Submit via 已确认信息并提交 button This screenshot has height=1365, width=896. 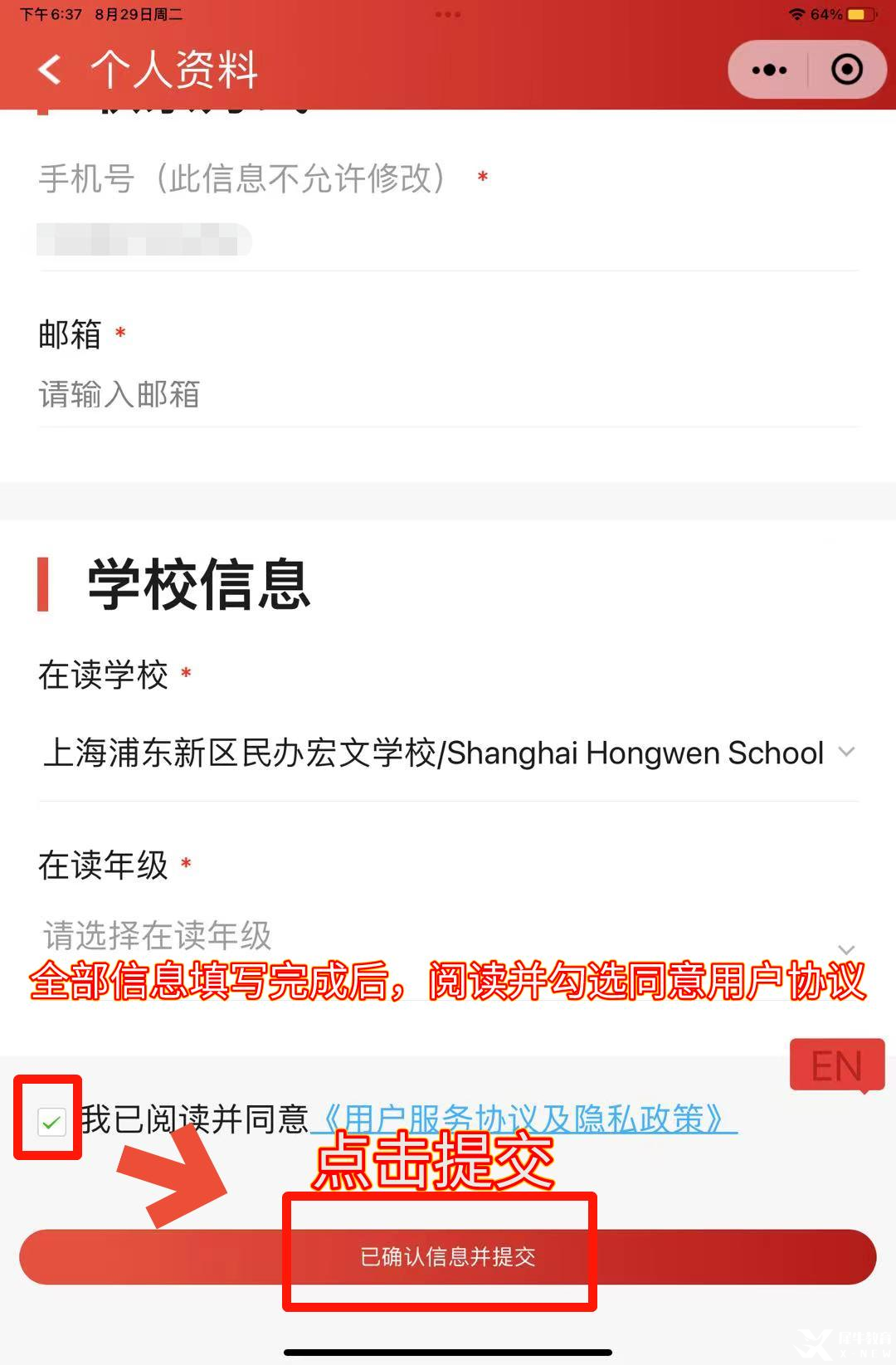tap(448, 1256)
